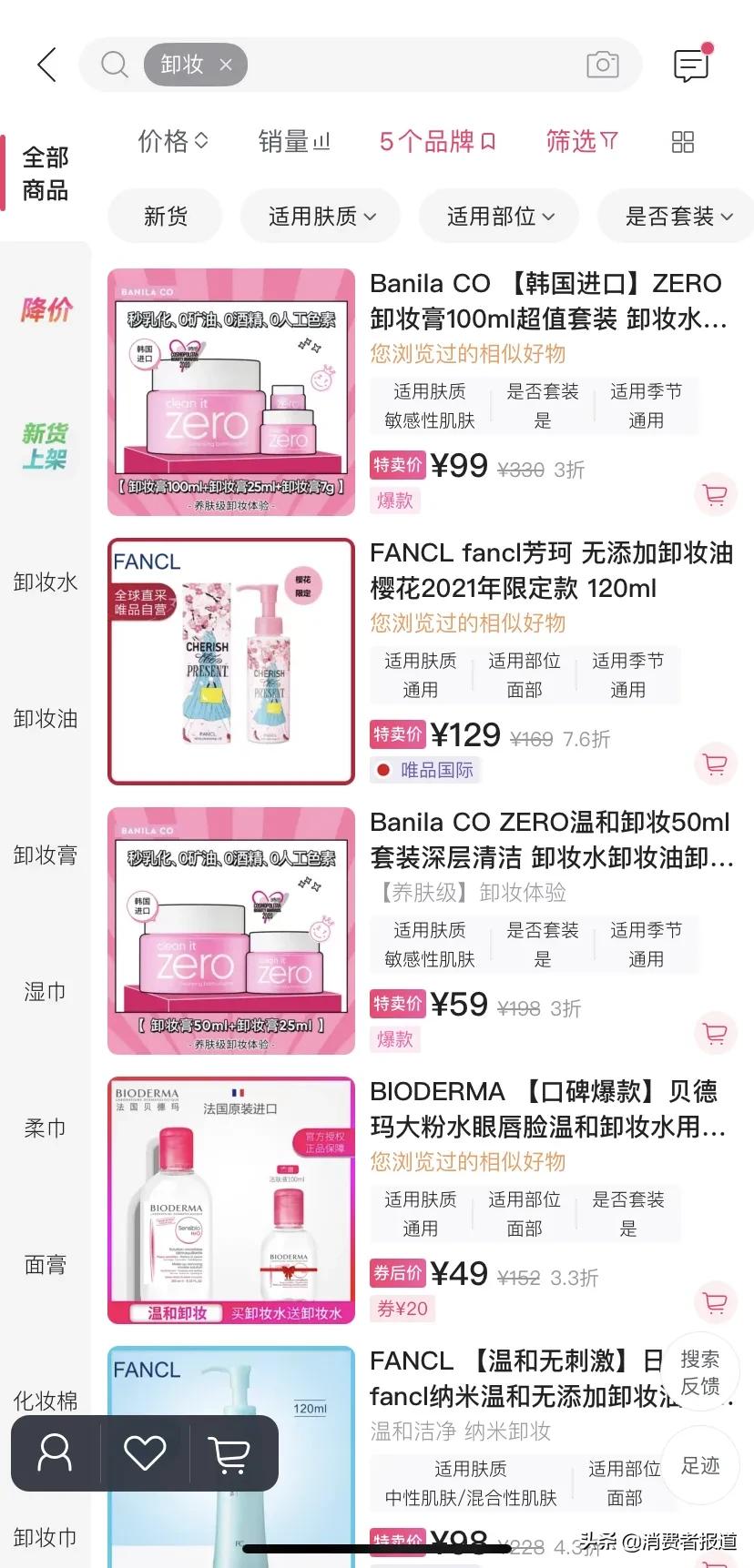Remove the 卸妆 search keyword tag
This screenshot has height=1568, width=754.
pos(225,65)
